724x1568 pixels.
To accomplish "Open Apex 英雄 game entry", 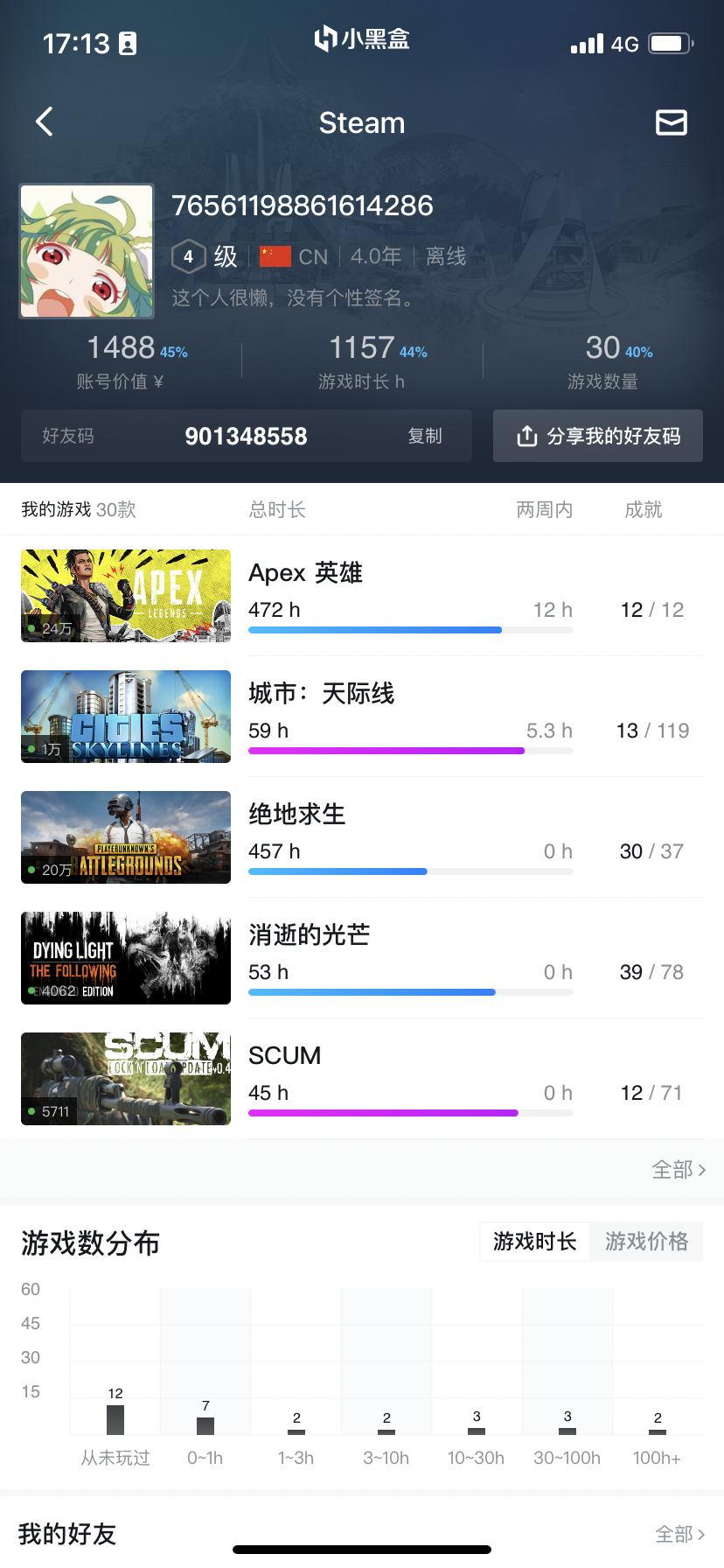I will tap(362, 595).
